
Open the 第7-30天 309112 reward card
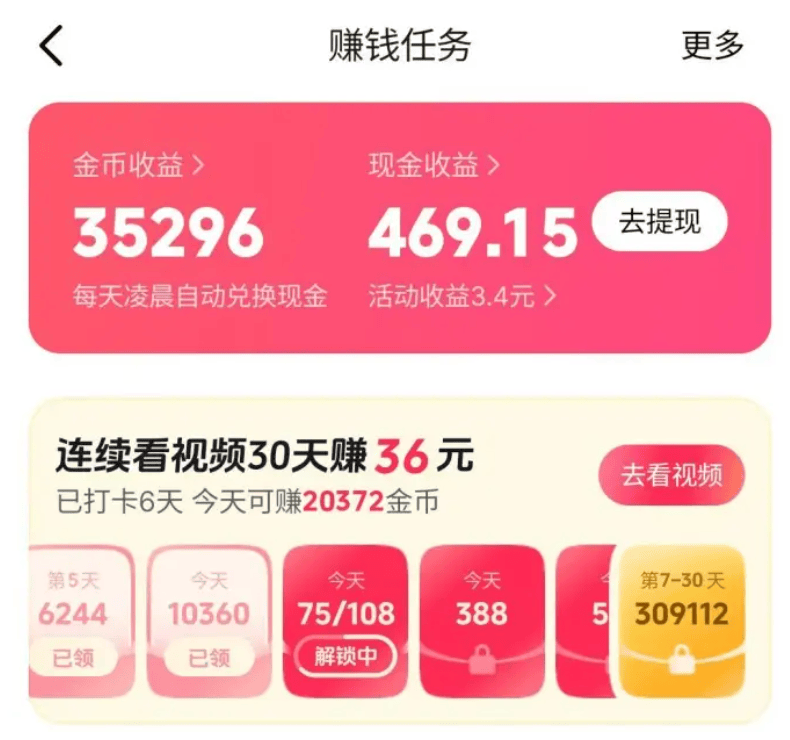[681, 620]
